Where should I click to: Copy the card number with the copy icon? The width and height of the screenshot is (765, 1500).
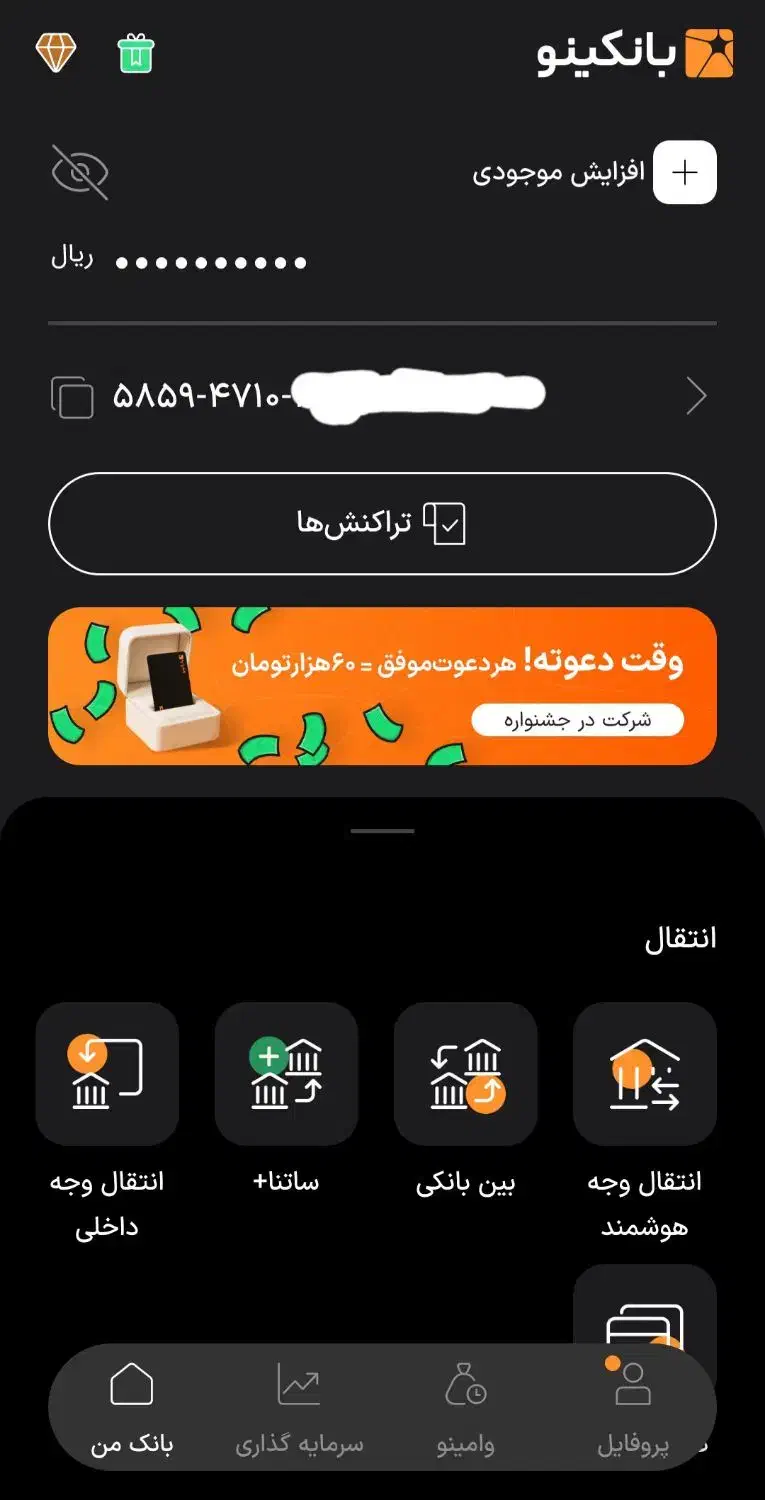tap(72, 396)
